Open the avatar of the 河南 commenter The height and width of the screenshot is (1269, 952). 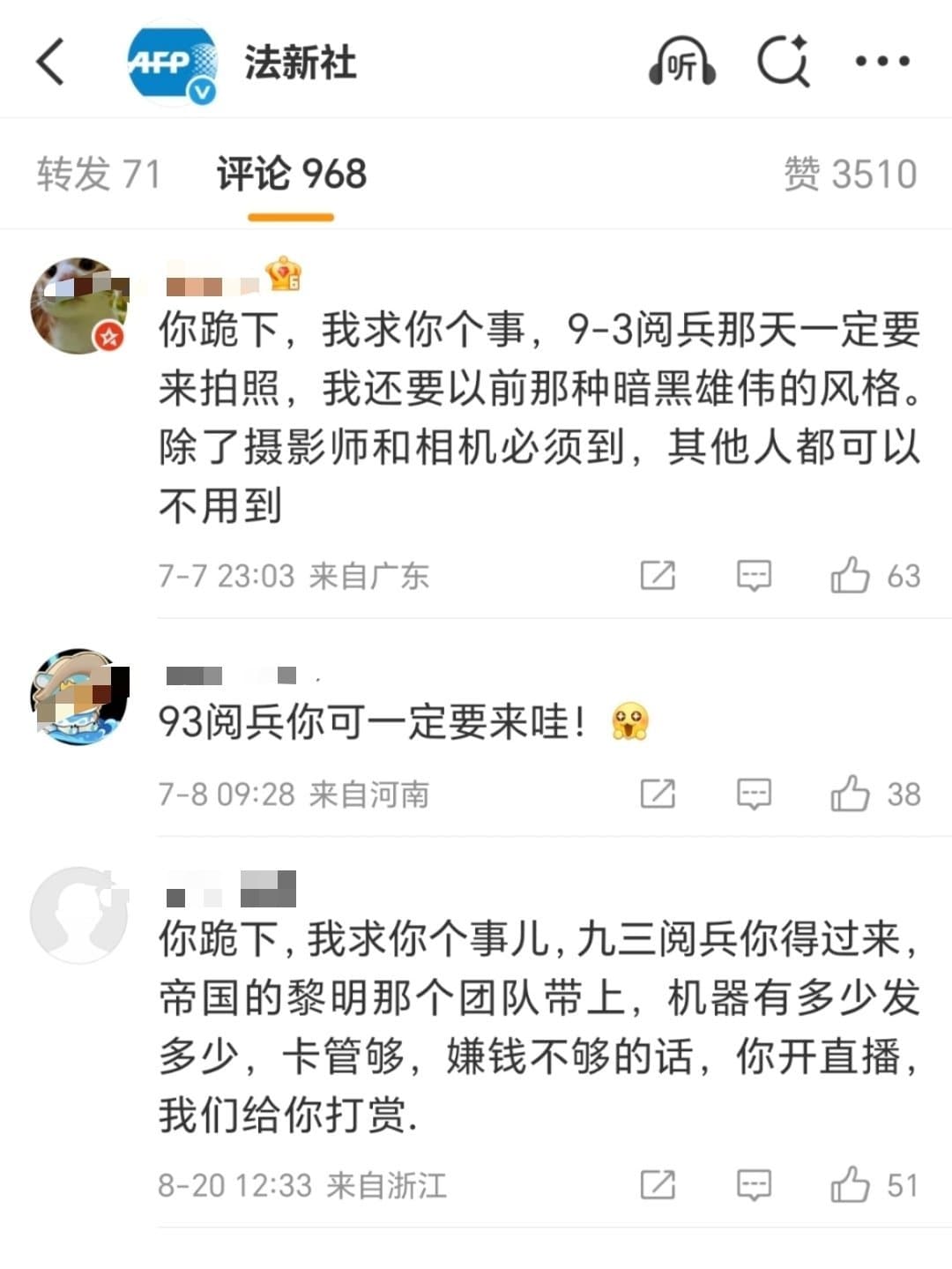(x=78, y=697)
